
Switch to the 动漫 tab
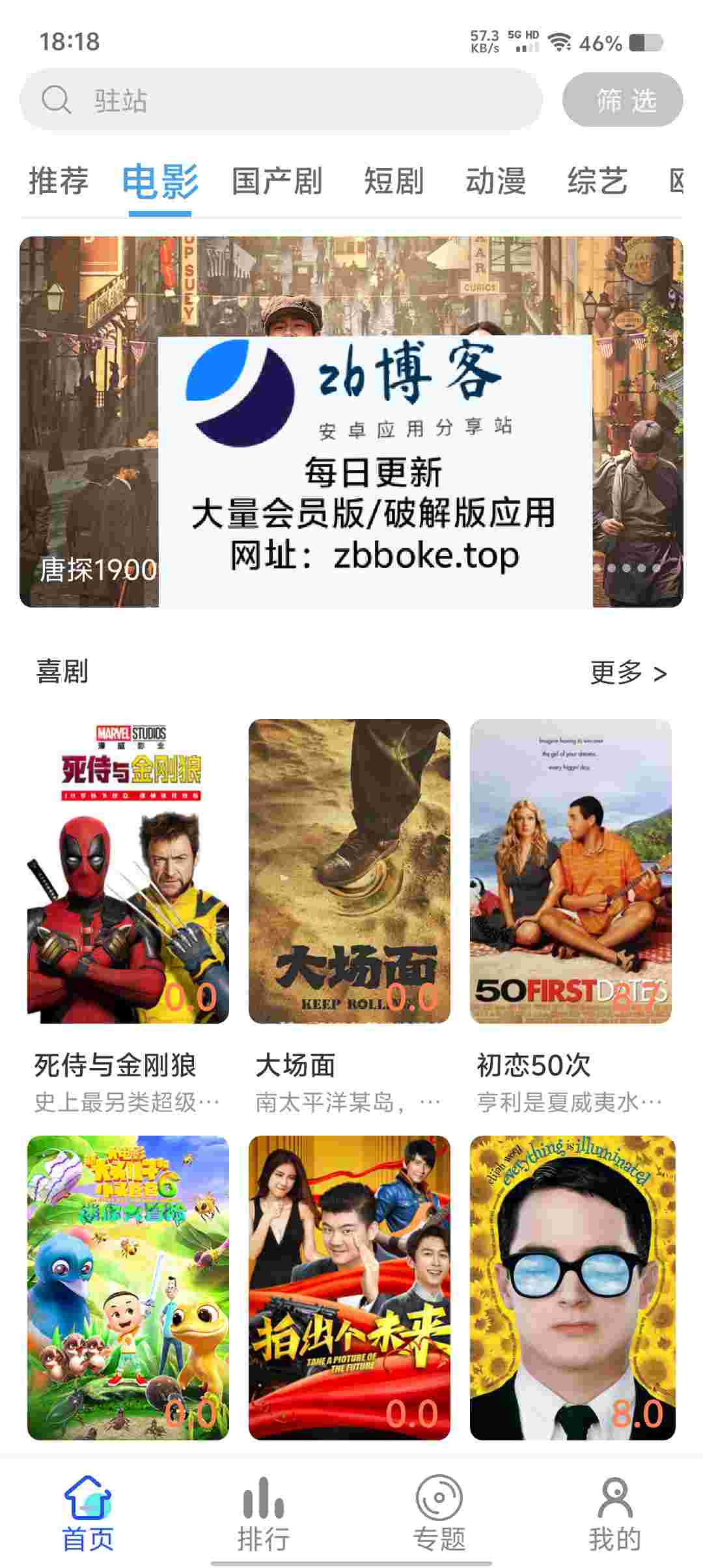click(495, 180)
